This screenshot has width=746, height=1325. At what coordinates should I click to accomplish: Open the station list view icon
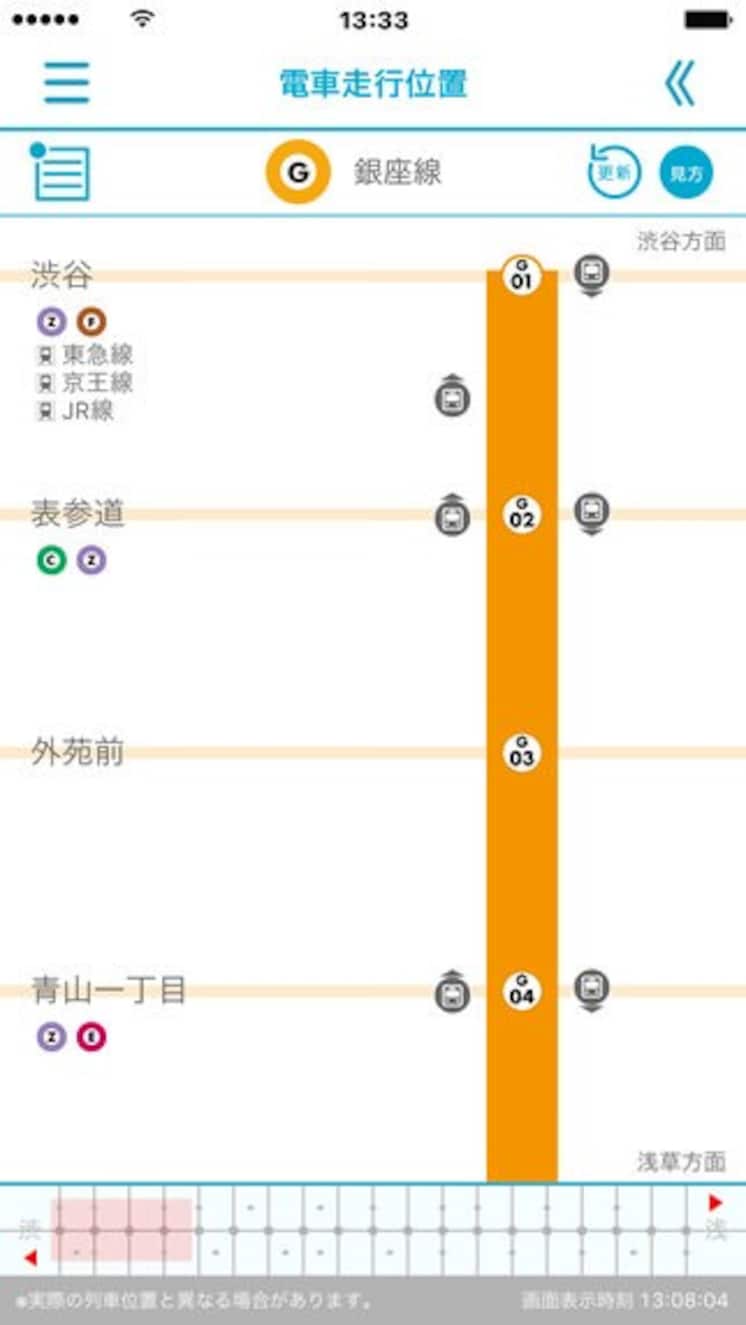coord(61,172)
